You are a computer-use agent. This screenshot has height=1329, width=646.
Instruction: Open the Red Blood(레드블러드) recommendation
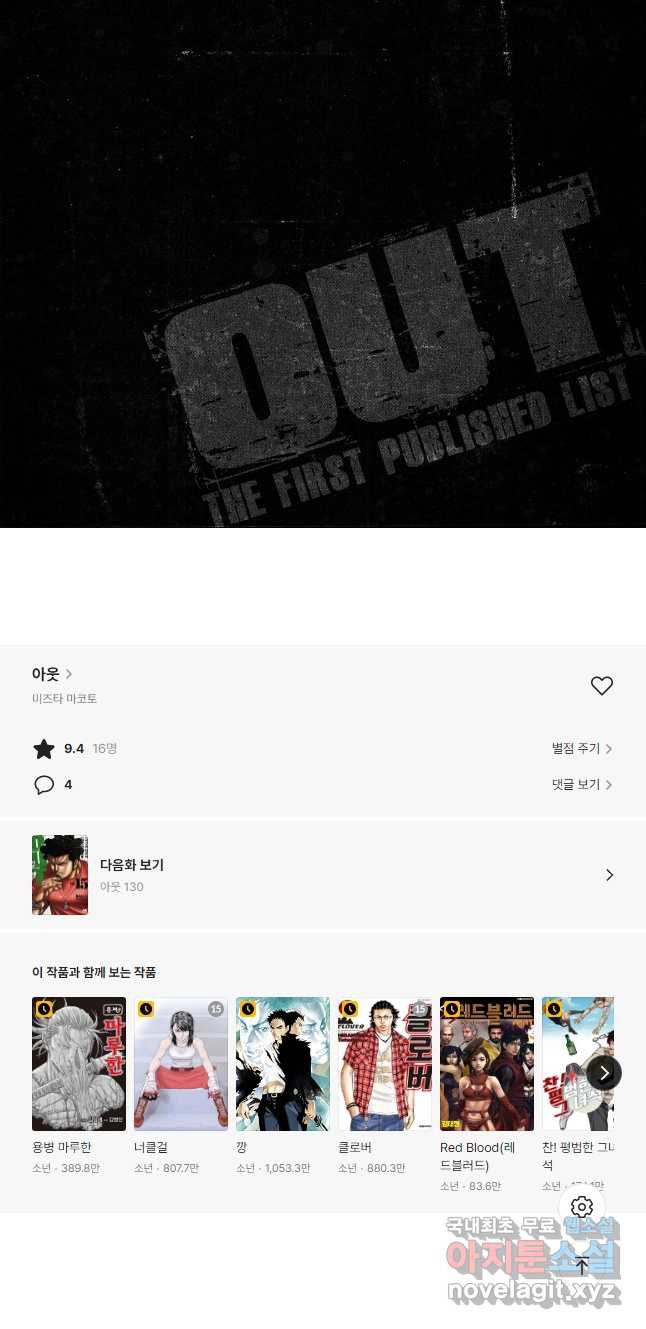click(x=487, y=1064)
